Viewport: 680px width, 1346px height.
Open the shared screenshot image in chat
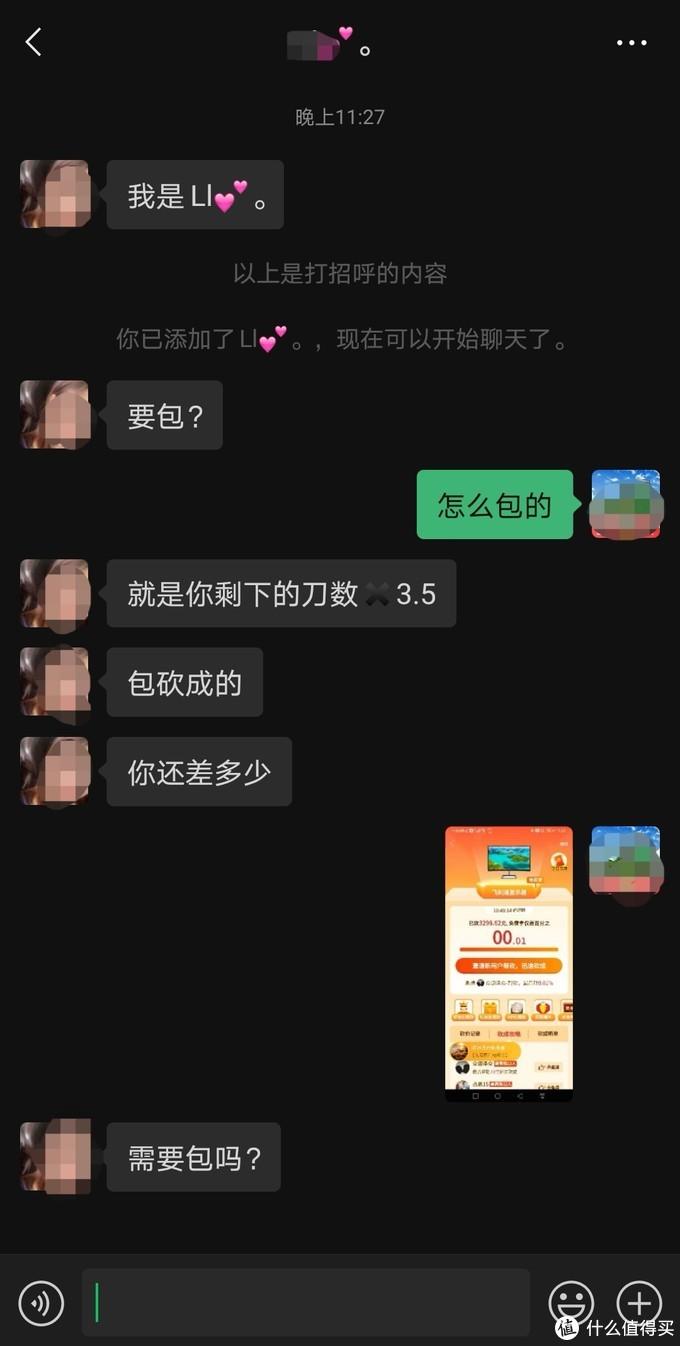(509, 964)
